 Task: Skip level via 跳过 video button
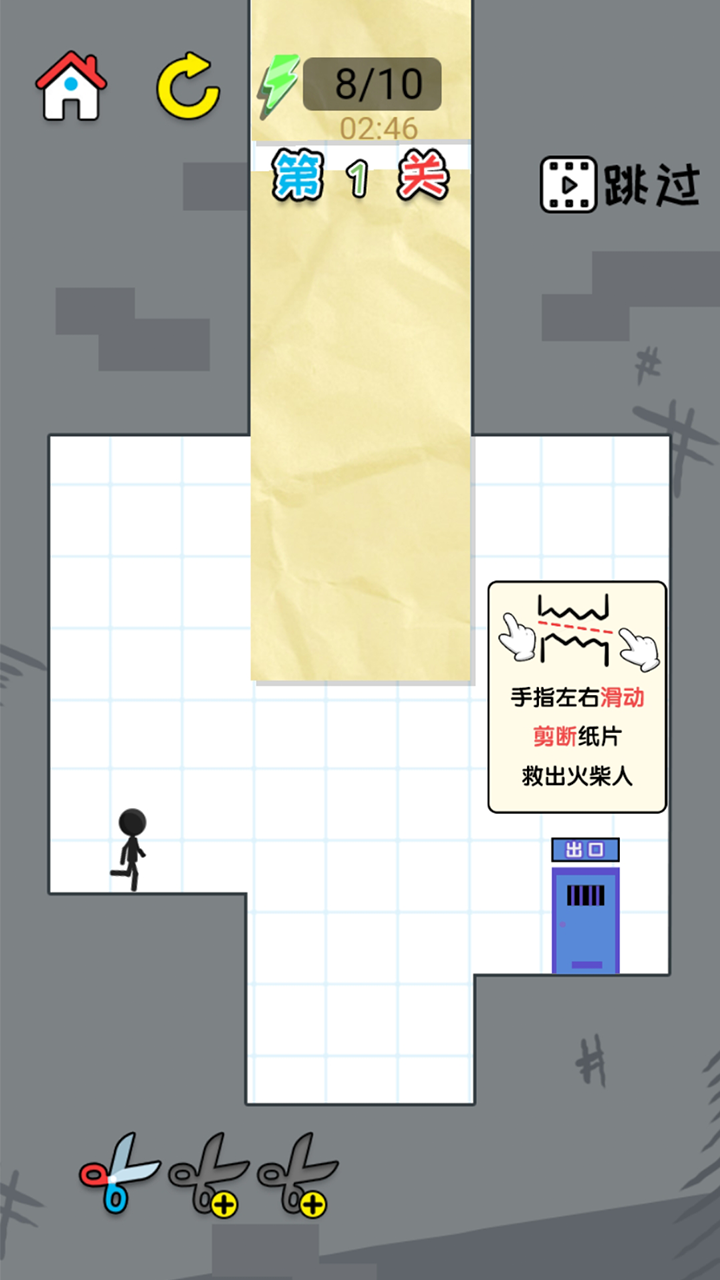[x=620, y=185]
